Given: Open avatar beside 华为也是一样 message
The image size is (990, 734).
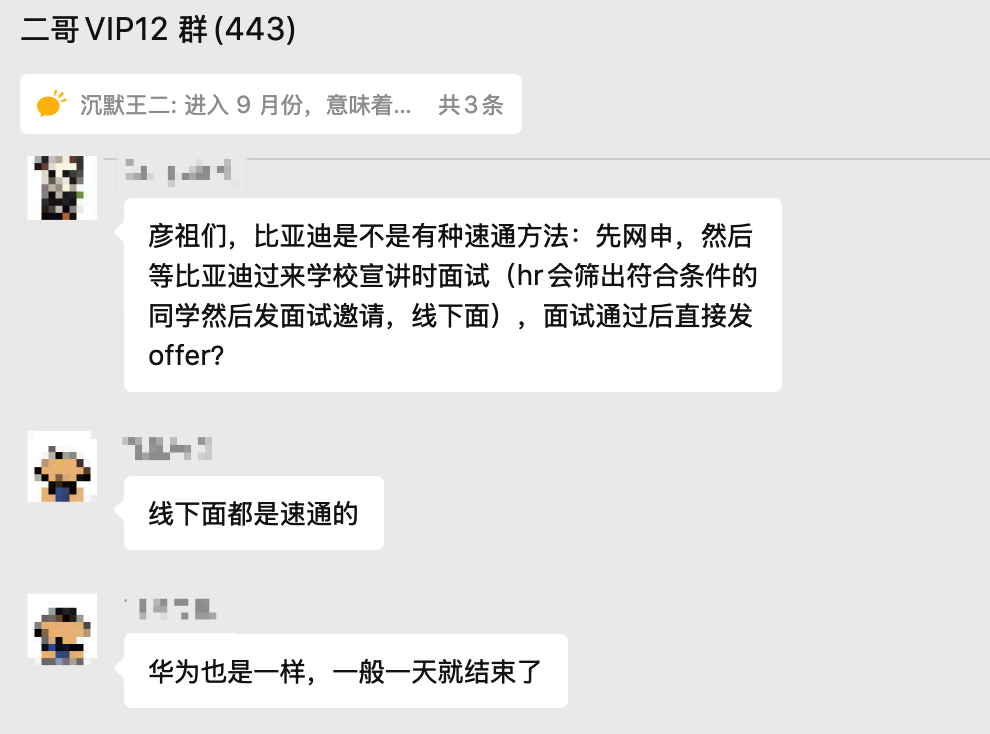Looking at the screenshot, I should tap(62, 629).
